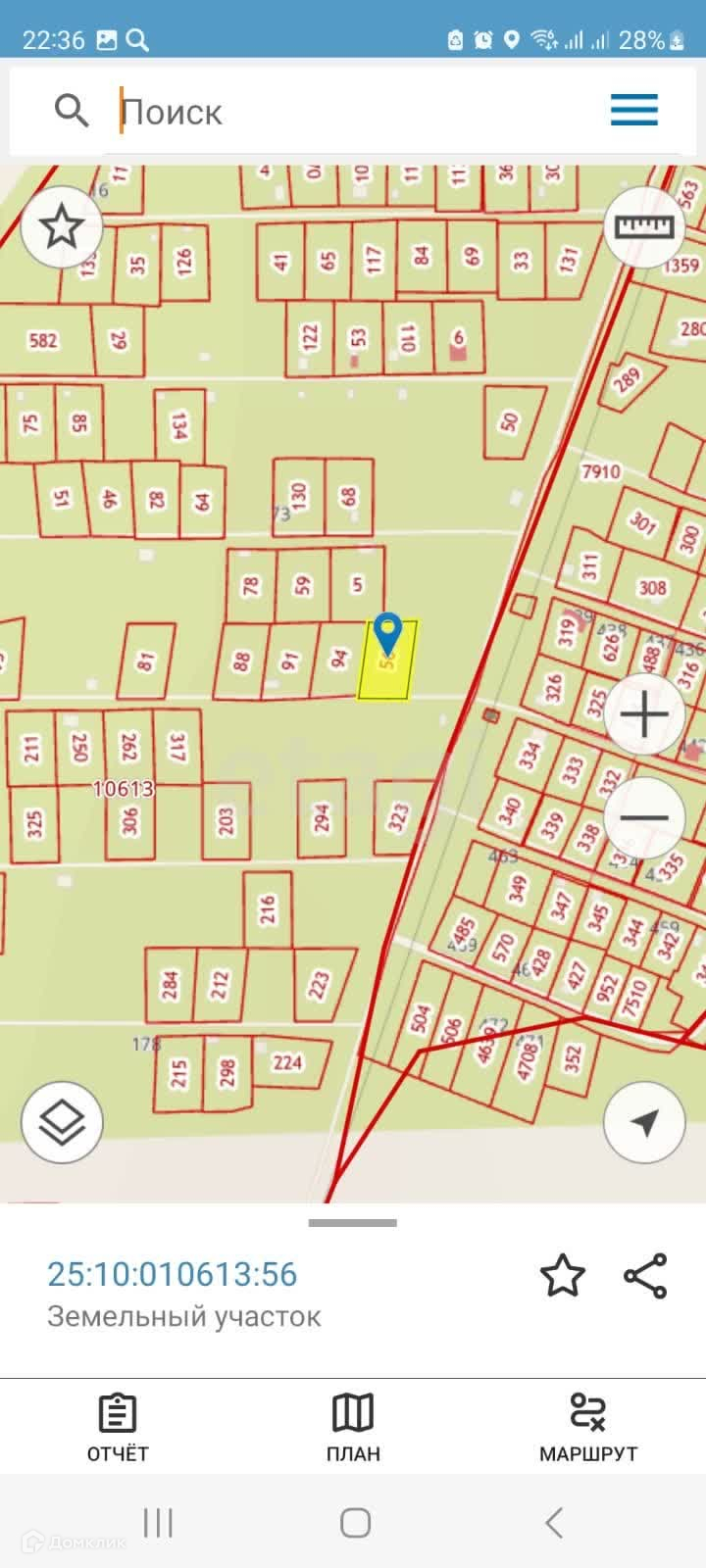Viewport: 706px width, 1568px height.
Task: Open cadastral number 25:10:010613:56 details
Action: pyautogui.click(x=173, y=1274)
